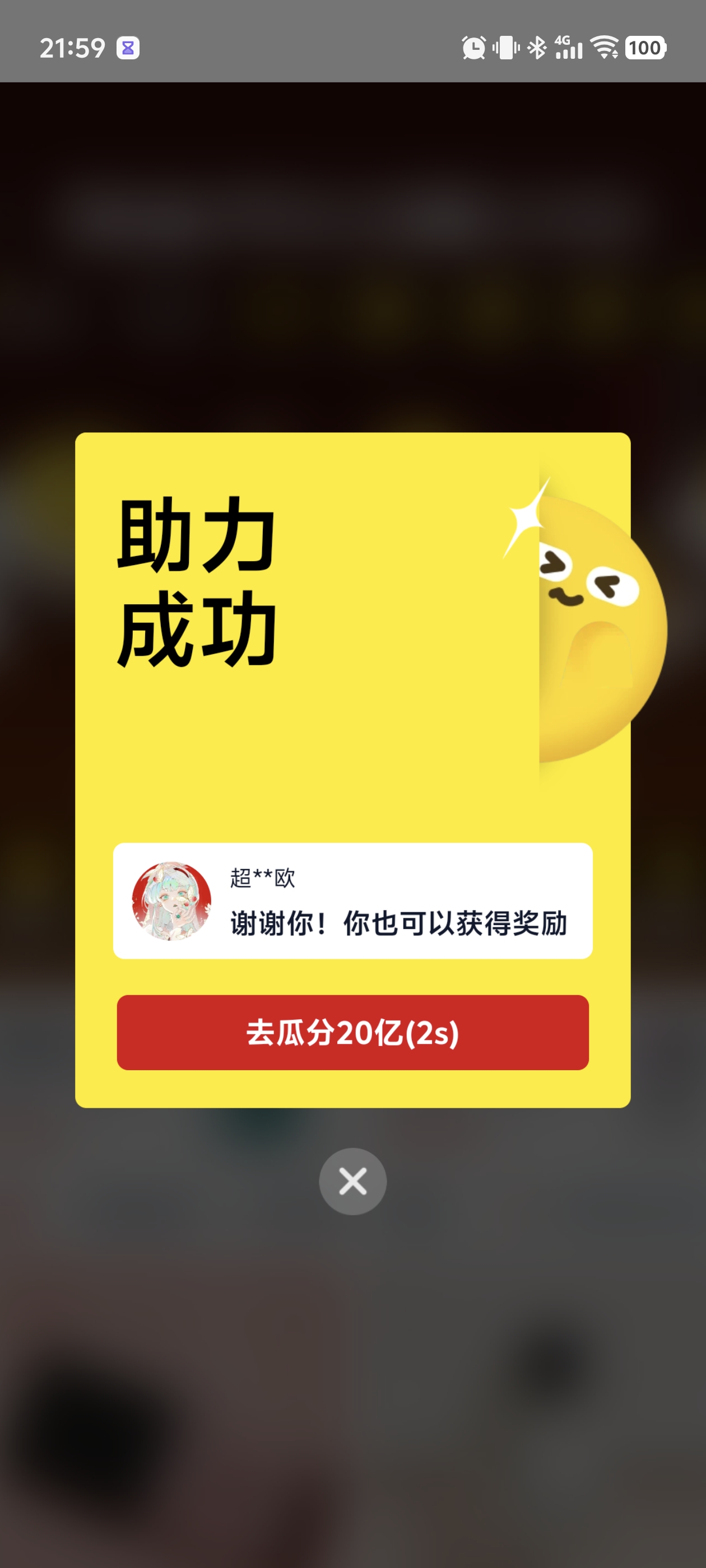Viewport: 706px width, 1568px height.
Task: Tap the red 去瓜分20亿 button
Action: click(x=352, y=1032)
